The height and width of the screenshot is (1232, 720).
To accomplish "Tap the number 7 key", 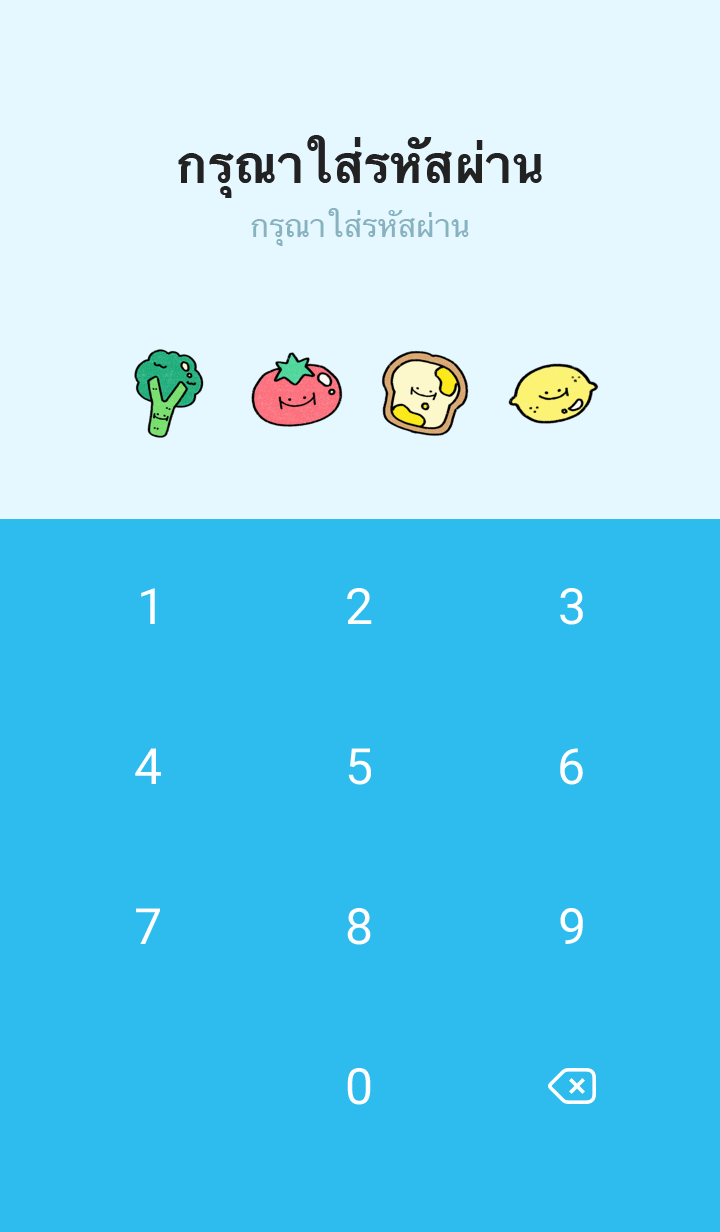I will pos(148,927).
